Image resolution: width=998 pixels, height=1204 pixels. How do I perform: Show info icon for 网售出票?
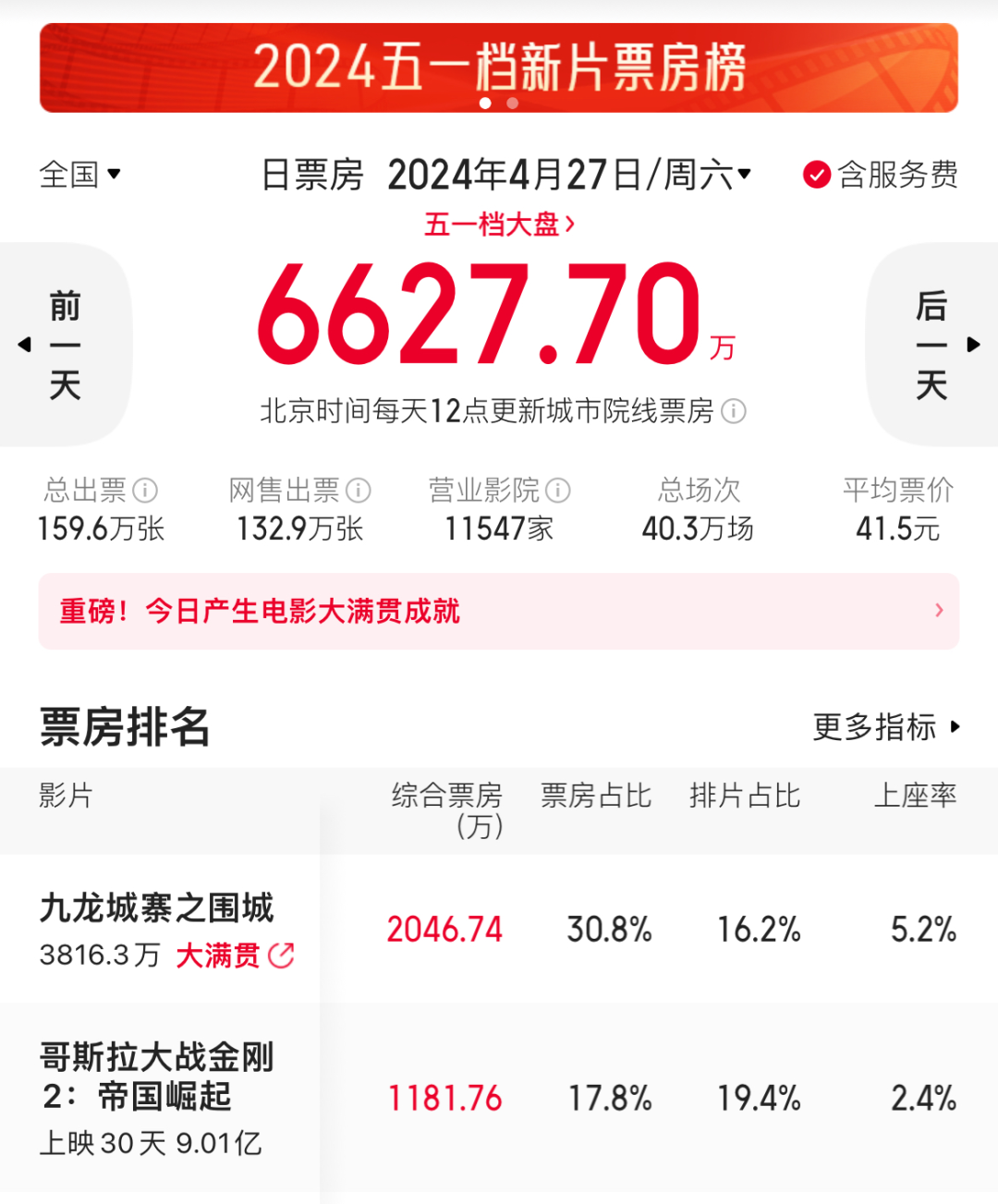[x=358, y=490]
